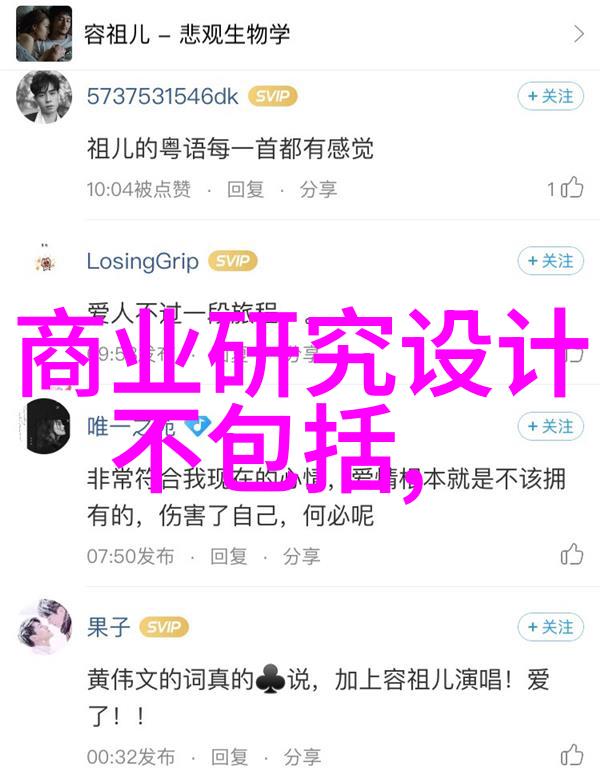Share the comment posted at 07:50
The height and width of the screenshot is (778, 600).
pyautogui.click(x=301, y=555)
